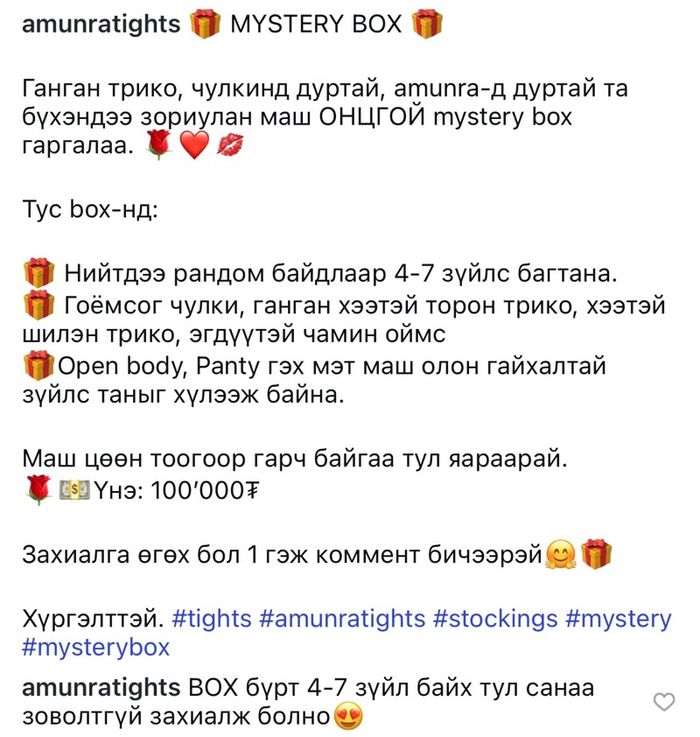The width and height of the screenshot is (700, 737).
Task: Open the #mystery hashtag
Action: [x=618, y=619]
